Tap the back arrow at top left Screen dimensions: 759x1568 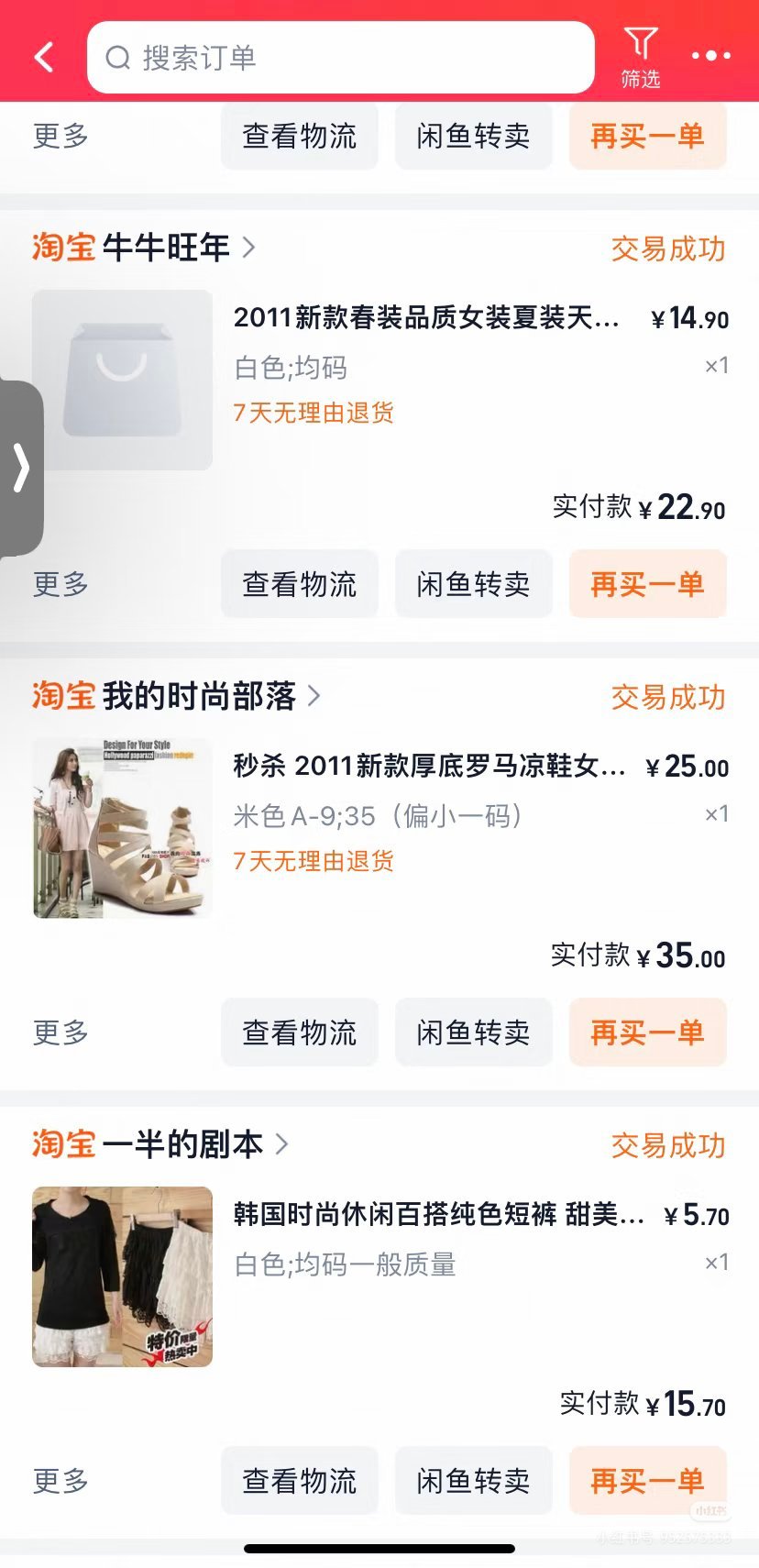(42, 55)
